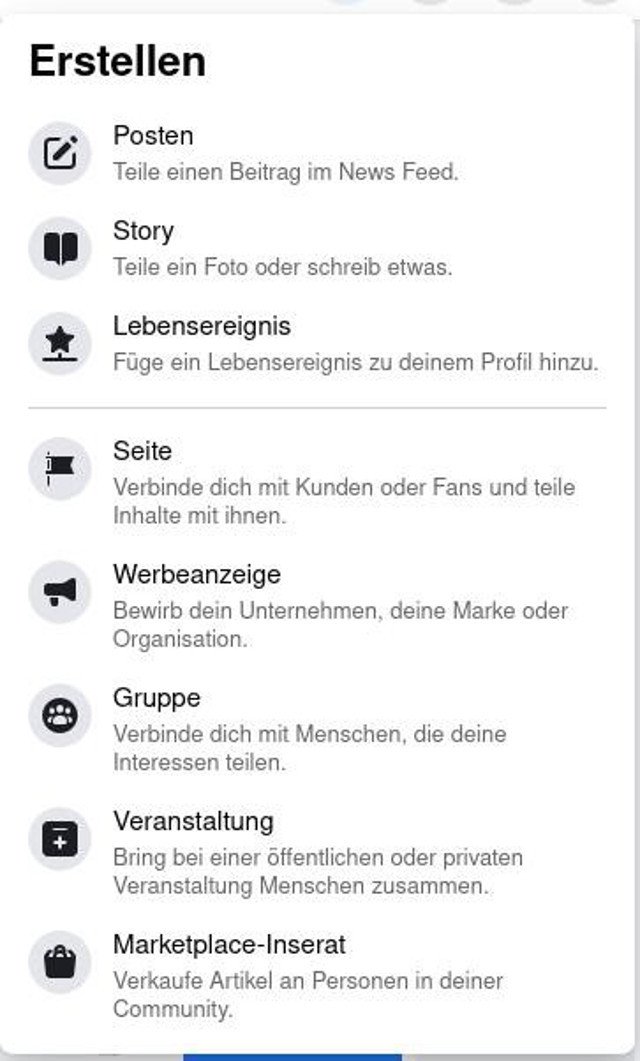Open the Werbeanzeige creation option
The width and height of the screenshot is (640, 1061).
pyautogui.click(x=317, y=606)
